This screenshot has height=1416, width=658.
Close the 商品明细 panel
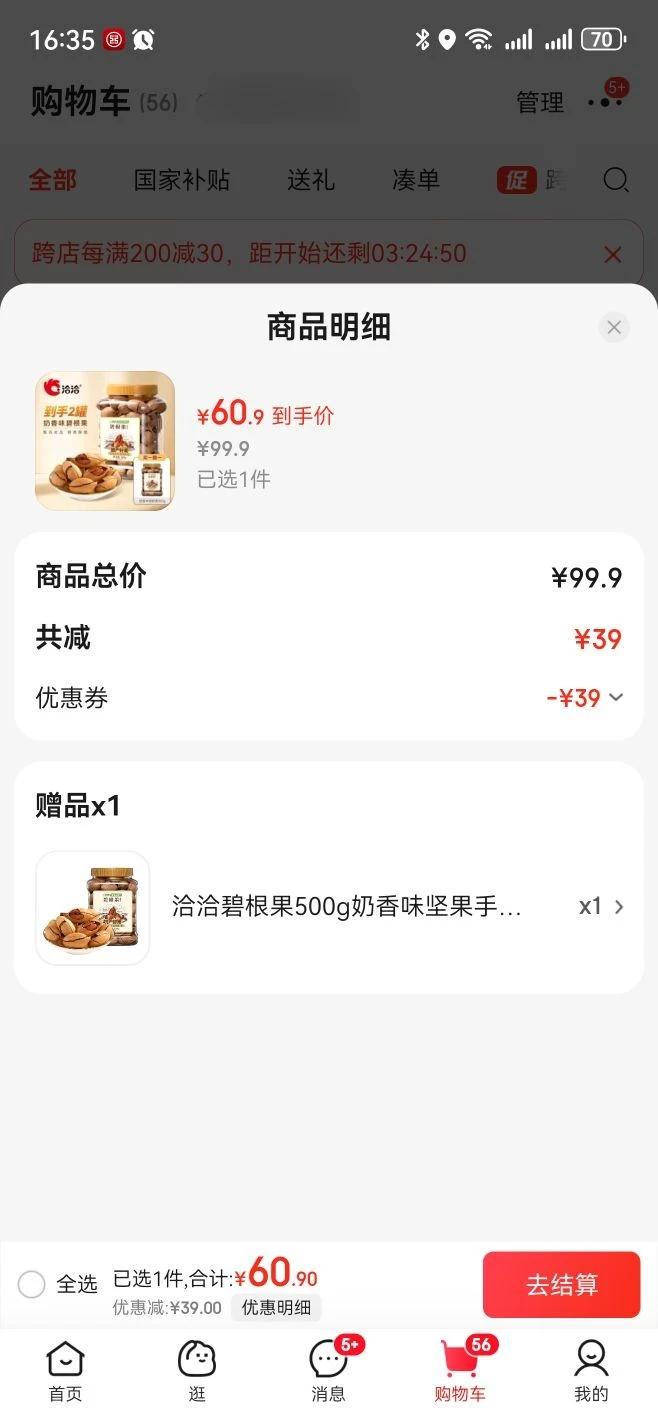(614, 327)
